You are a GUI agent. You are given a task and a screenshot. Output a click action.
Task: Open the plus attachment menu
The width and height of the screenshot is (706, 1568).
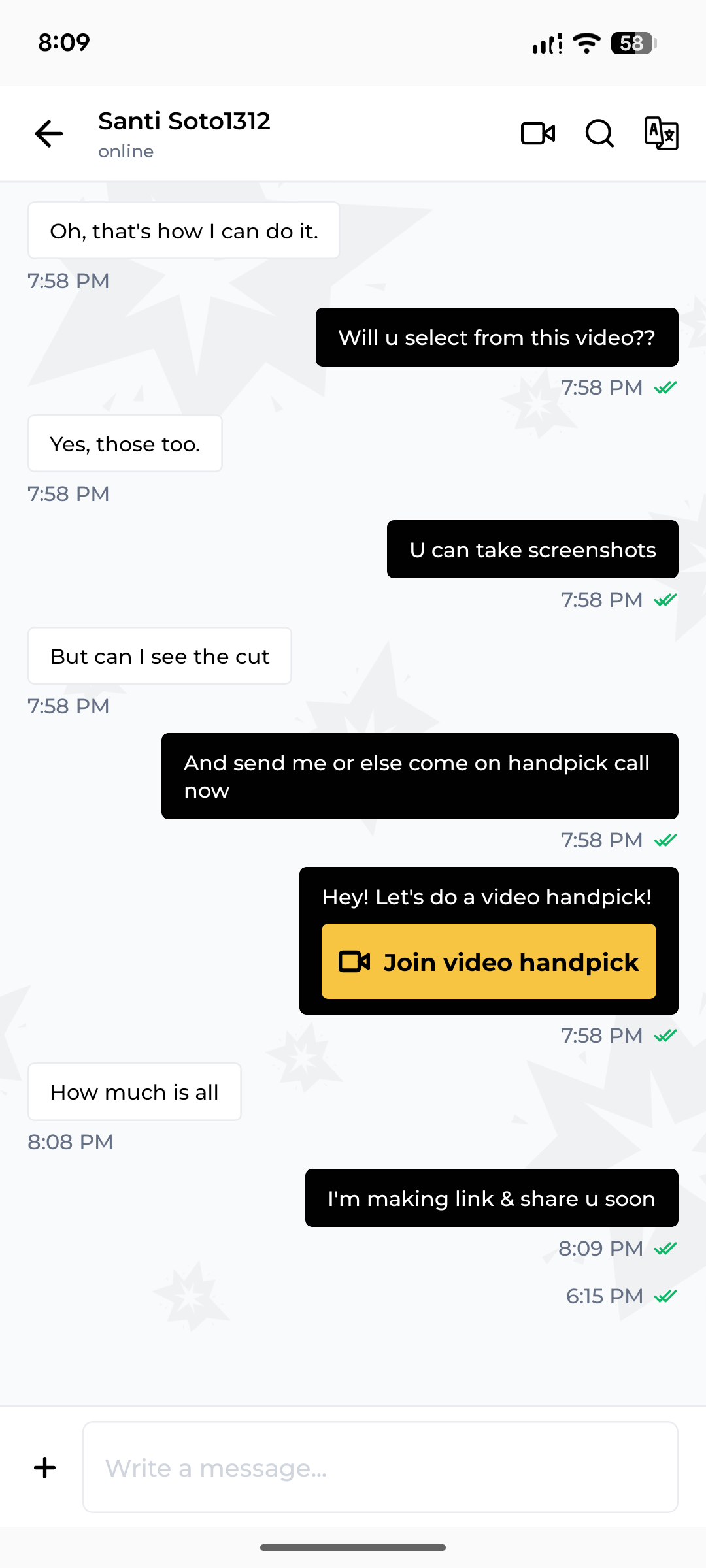(x=45, y=1467)
